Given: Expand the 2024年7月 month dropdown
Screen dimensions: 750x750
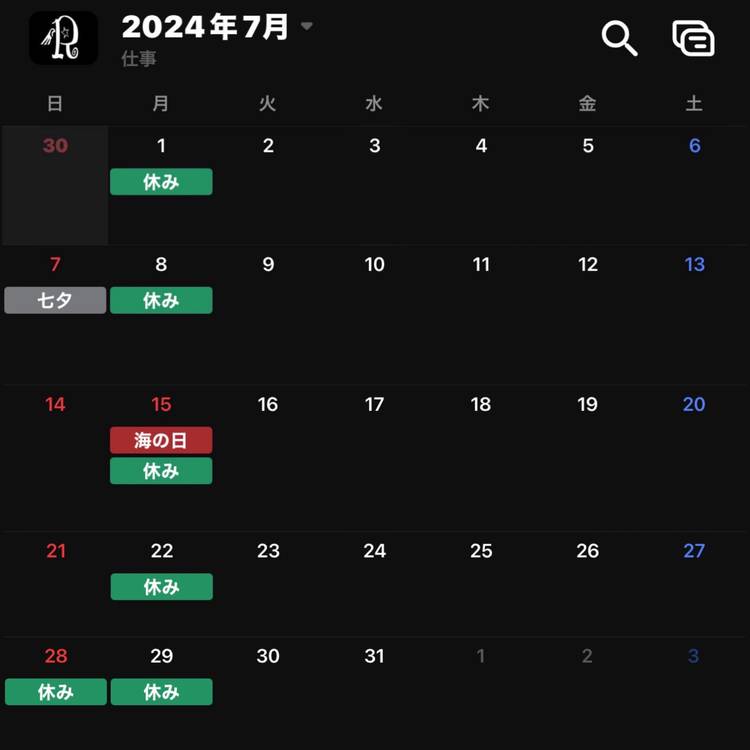Looking at the screenshot, I should click(x=306, y=27).
